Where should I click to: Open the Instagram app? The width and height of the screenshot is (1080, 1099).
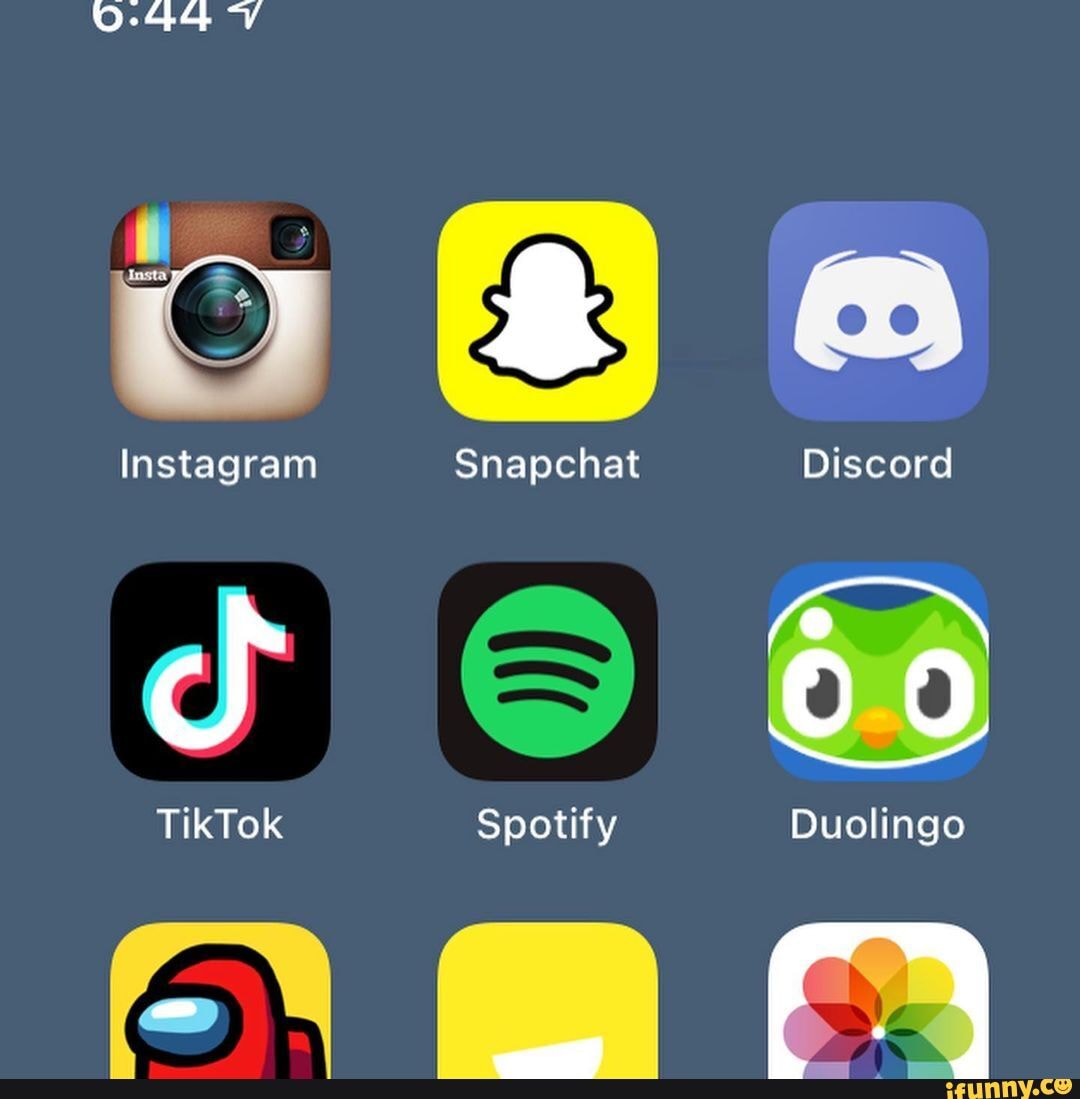click(x=220, y=305)
